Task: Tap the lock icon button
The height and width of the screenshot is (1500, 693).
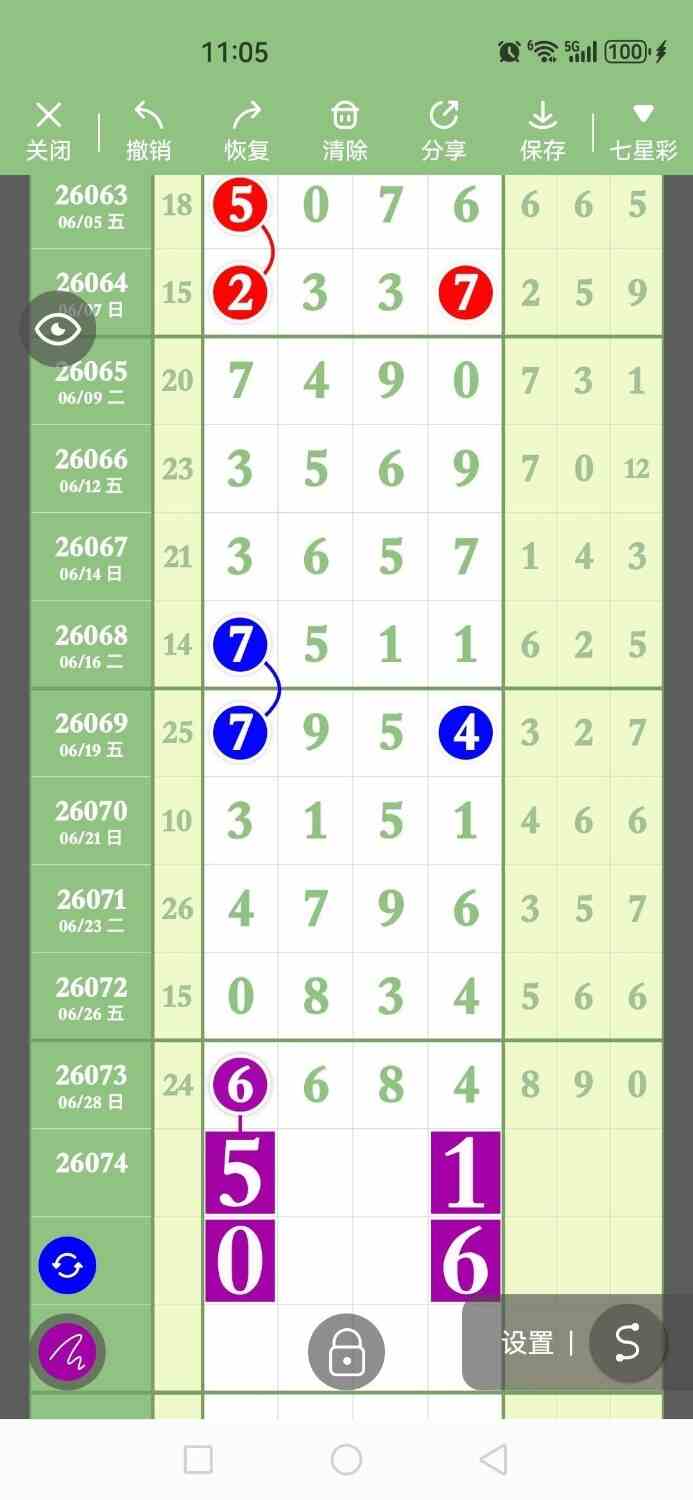Action: click(x=346, y=1352)
